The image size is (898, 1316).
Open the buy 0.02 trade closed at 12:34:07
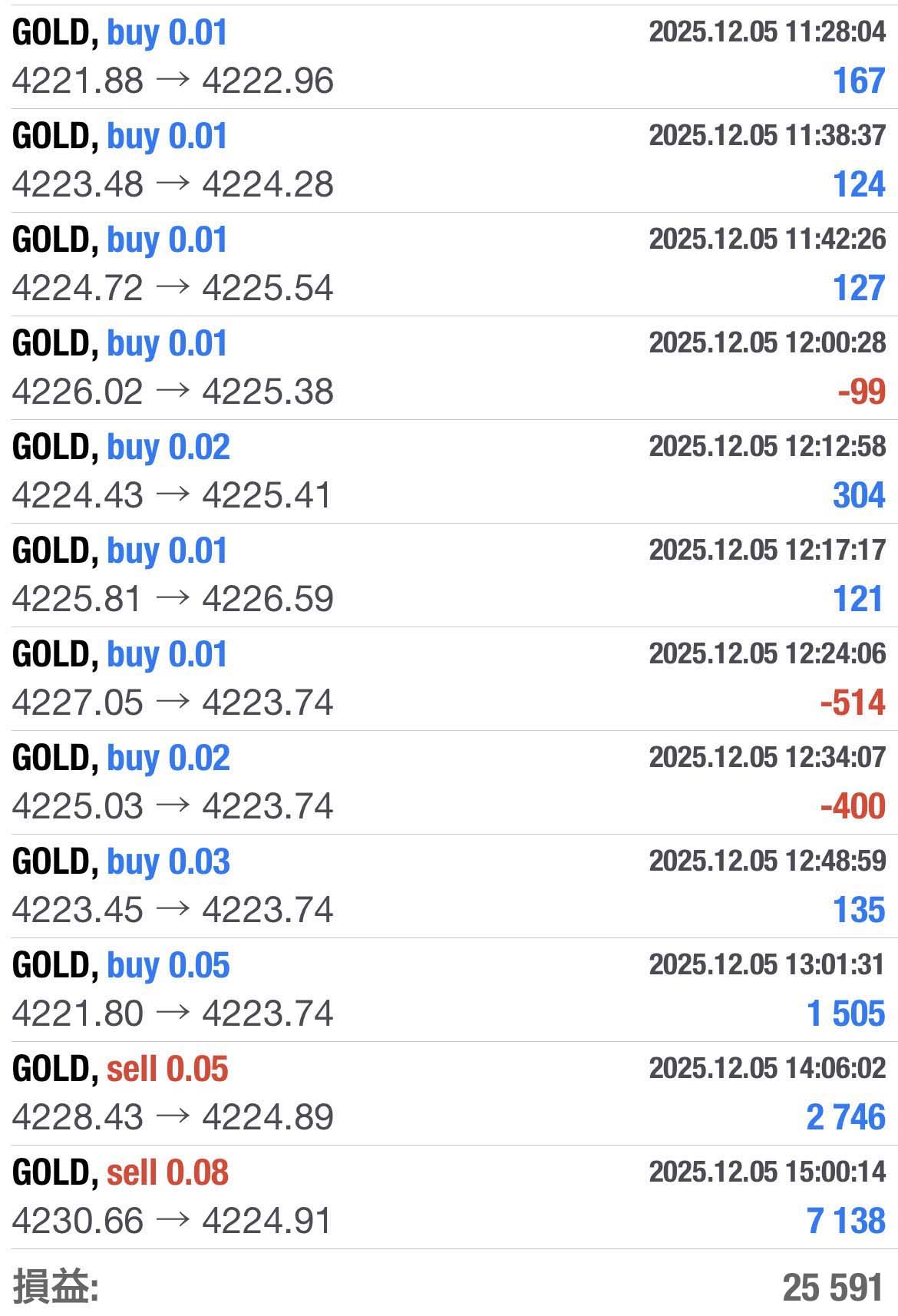point(449,782)
